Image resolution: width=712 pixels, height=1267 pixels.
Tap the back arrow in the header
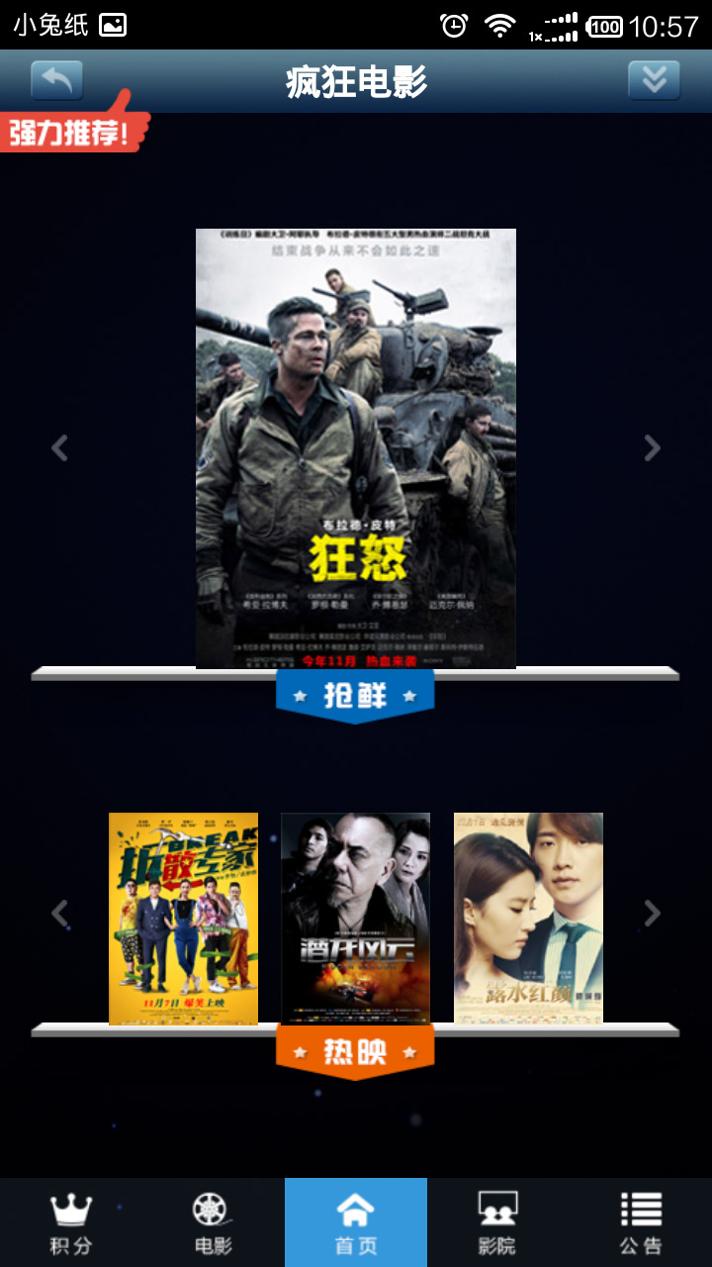(x=57, y=80)
